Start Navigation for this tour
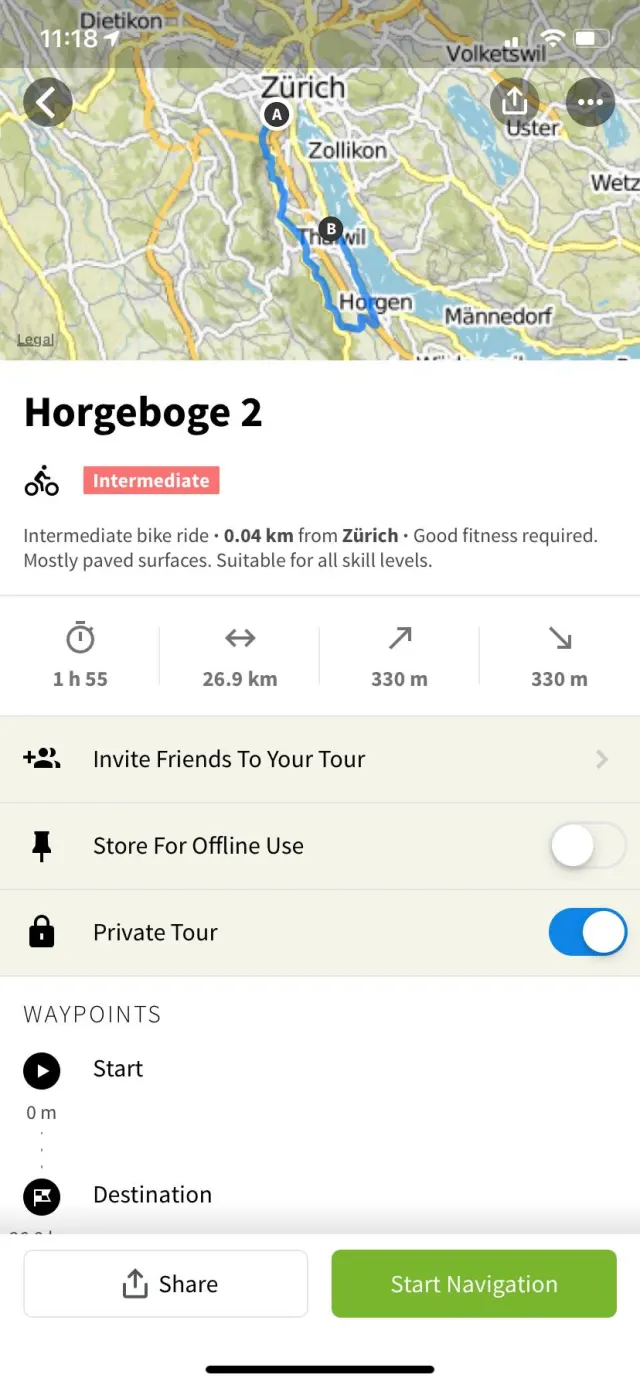The width and height of the screenshot is (640, 1385). click(474, 1284)
